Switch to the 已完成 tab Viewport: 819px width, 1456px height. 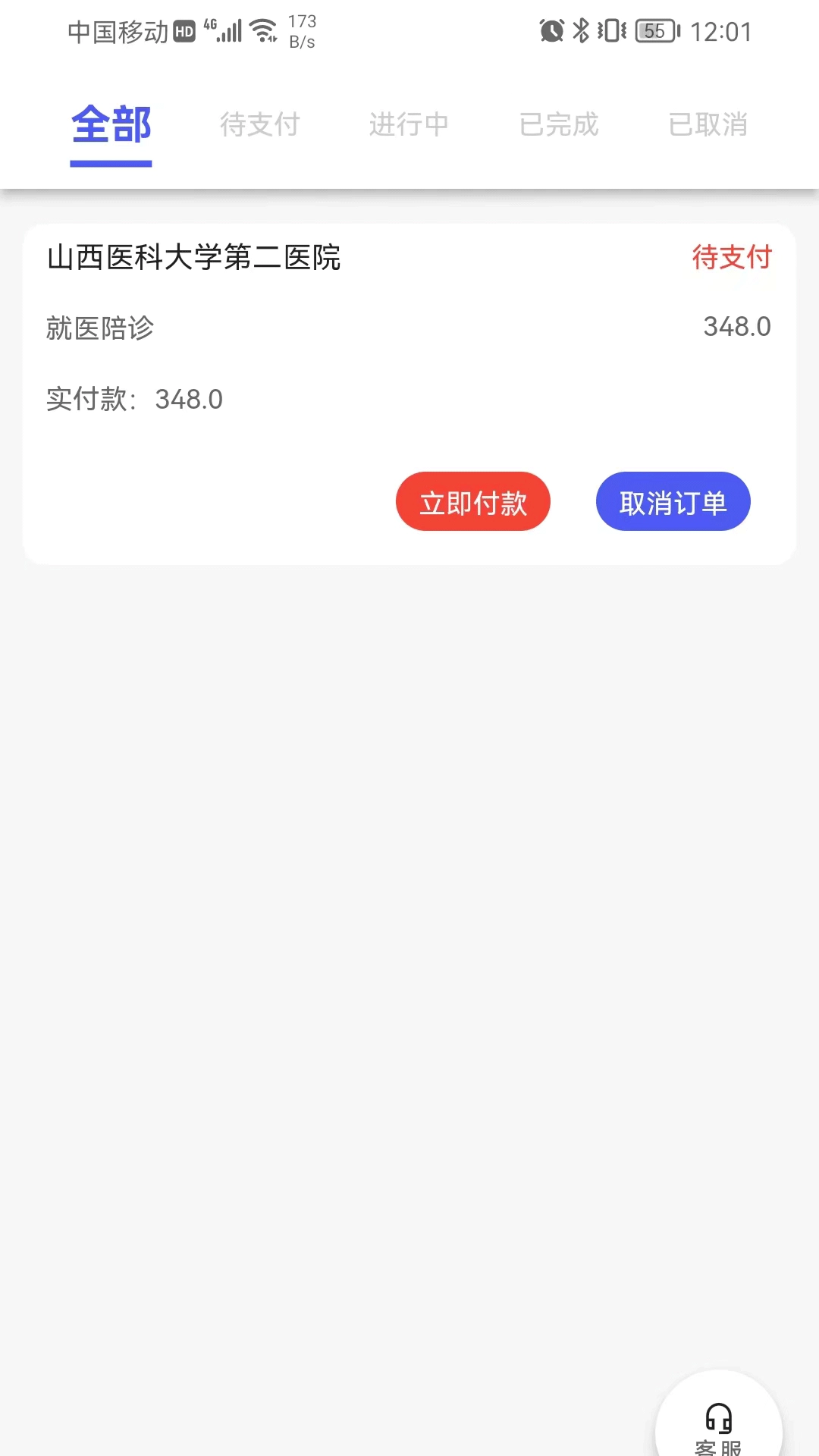click(x=560, y=125)
